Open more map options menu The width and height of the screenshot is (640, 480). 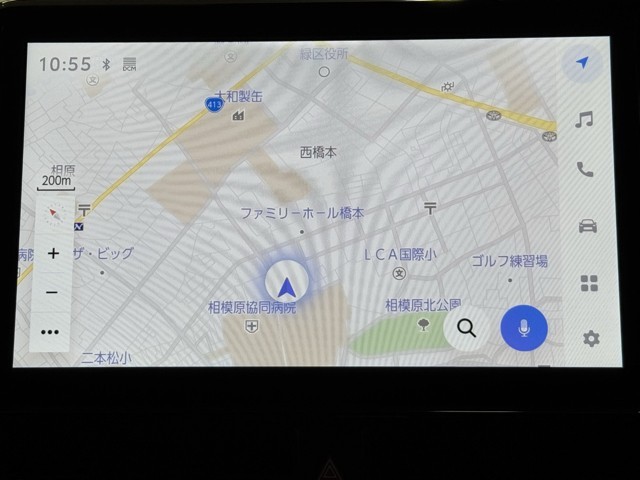click(x=51, y=332)
